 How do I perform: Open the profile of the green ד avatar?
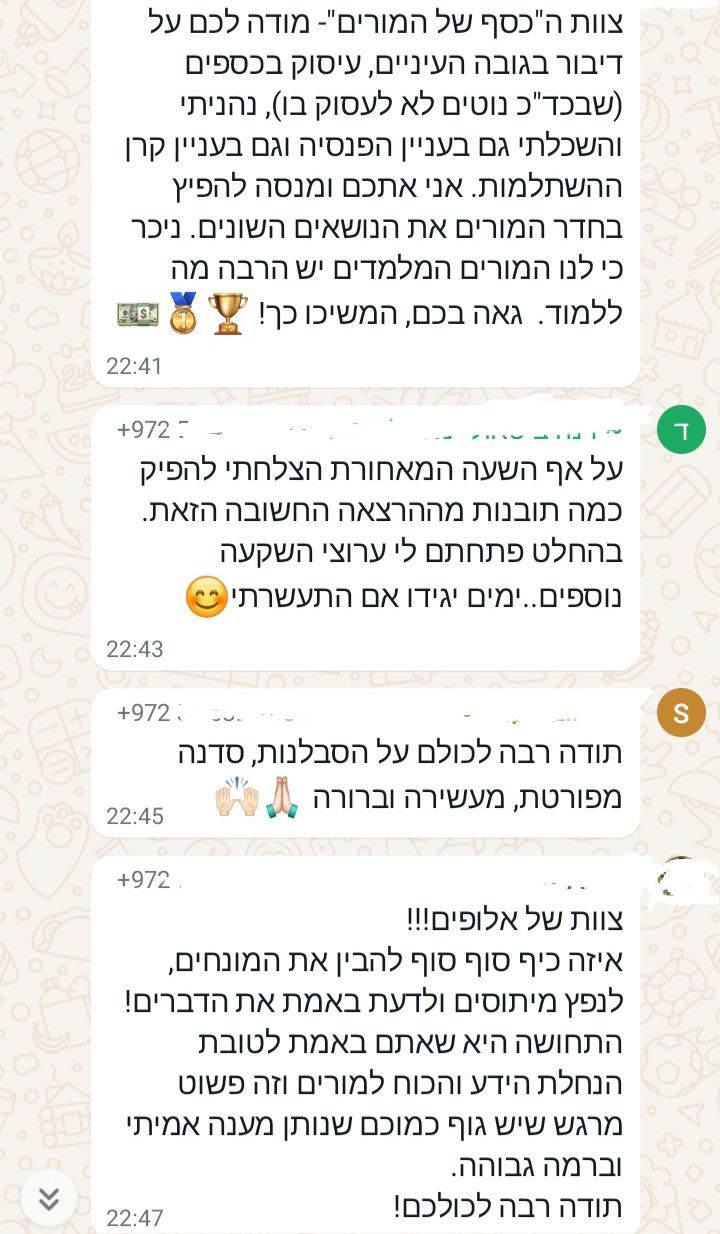click(681, 431)
